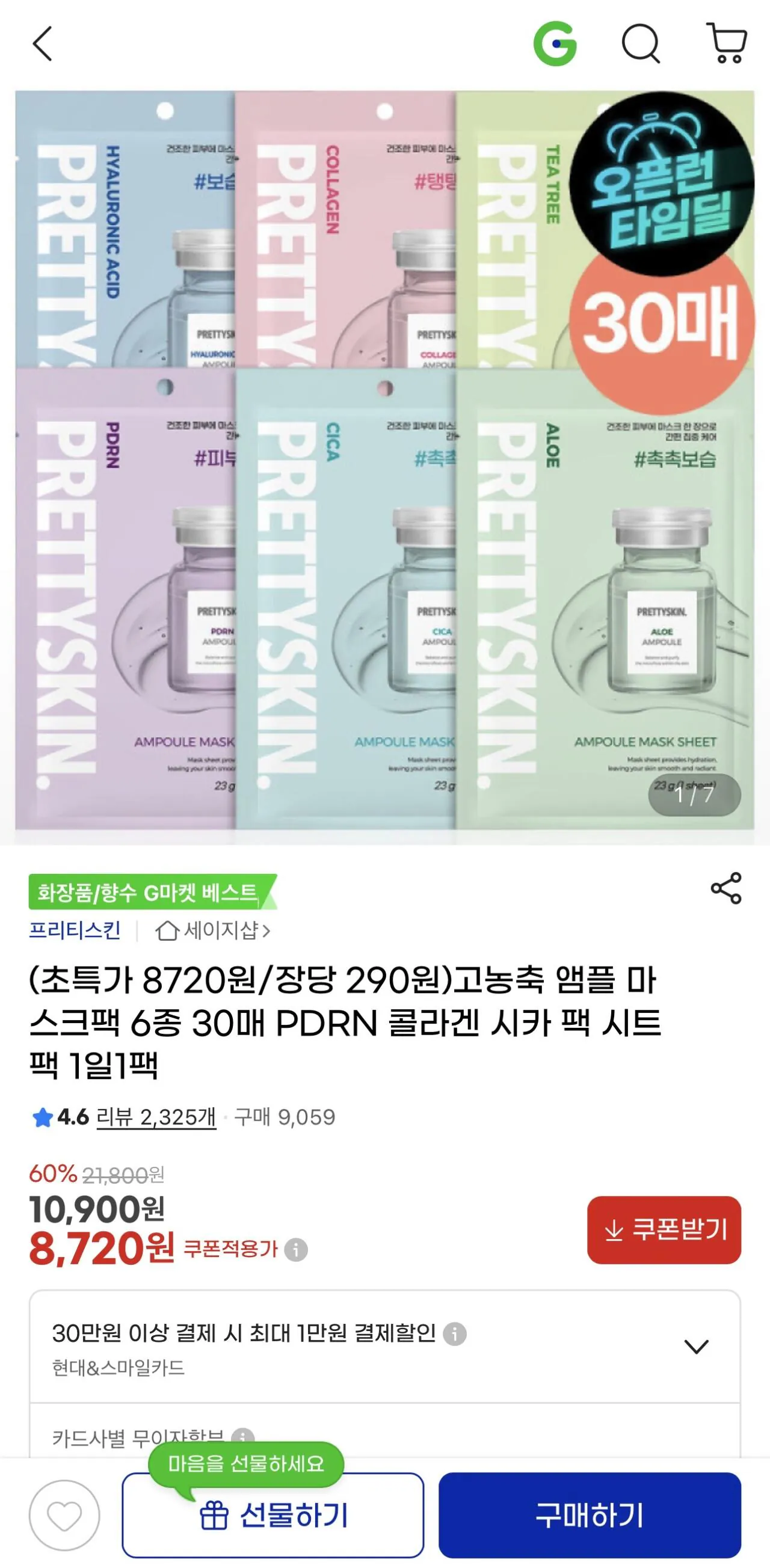770x1568 pixels.
Task: Go back with the top-left arrow
Action: click(x=43, y=43)
